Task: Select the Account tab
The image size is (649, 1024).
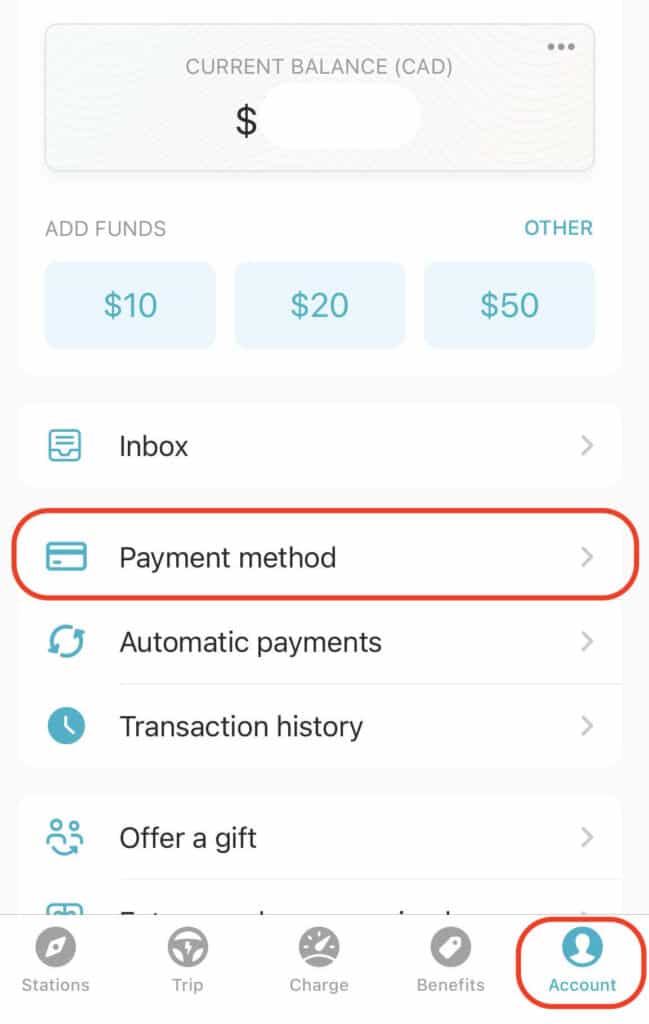Action: coord(582,961)
